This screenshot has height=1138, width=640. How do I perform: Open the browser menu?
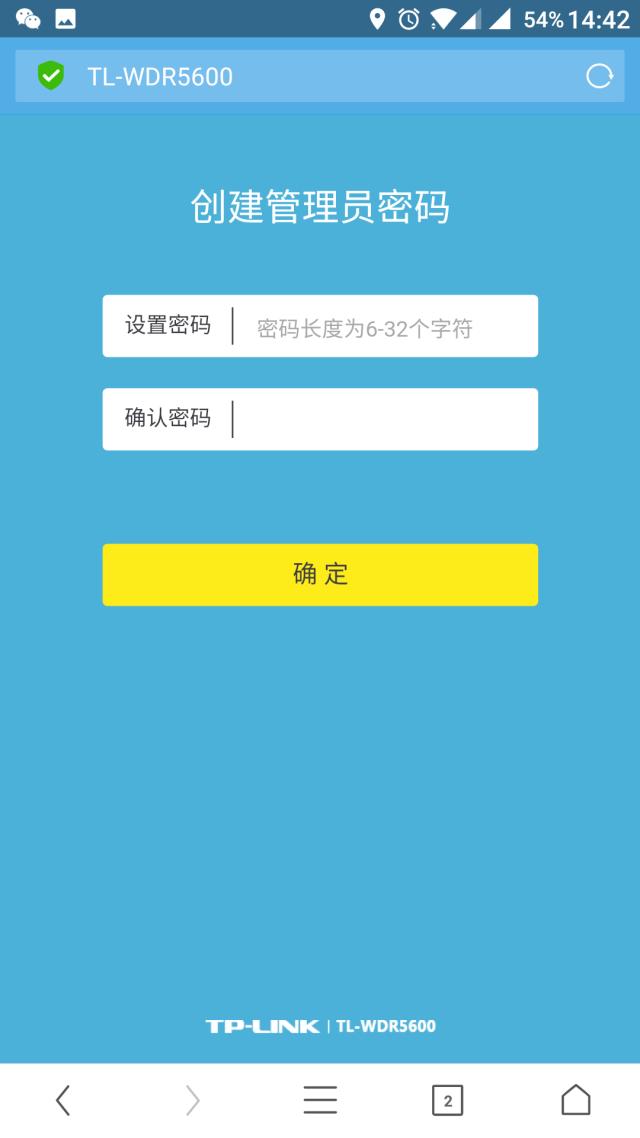[x=320, y=1101]
